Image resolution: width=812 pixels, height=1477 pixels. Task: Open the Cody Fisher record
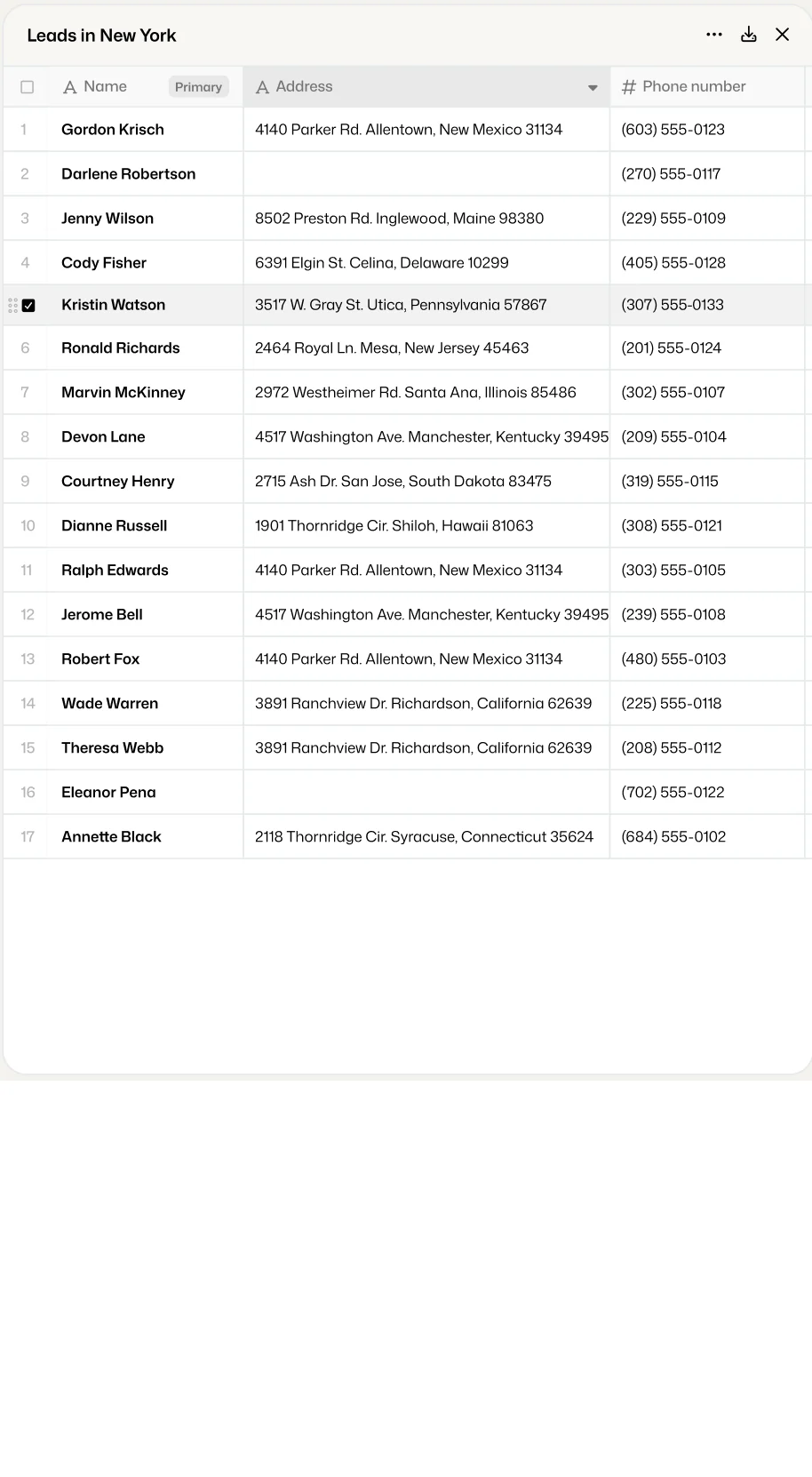104,263
